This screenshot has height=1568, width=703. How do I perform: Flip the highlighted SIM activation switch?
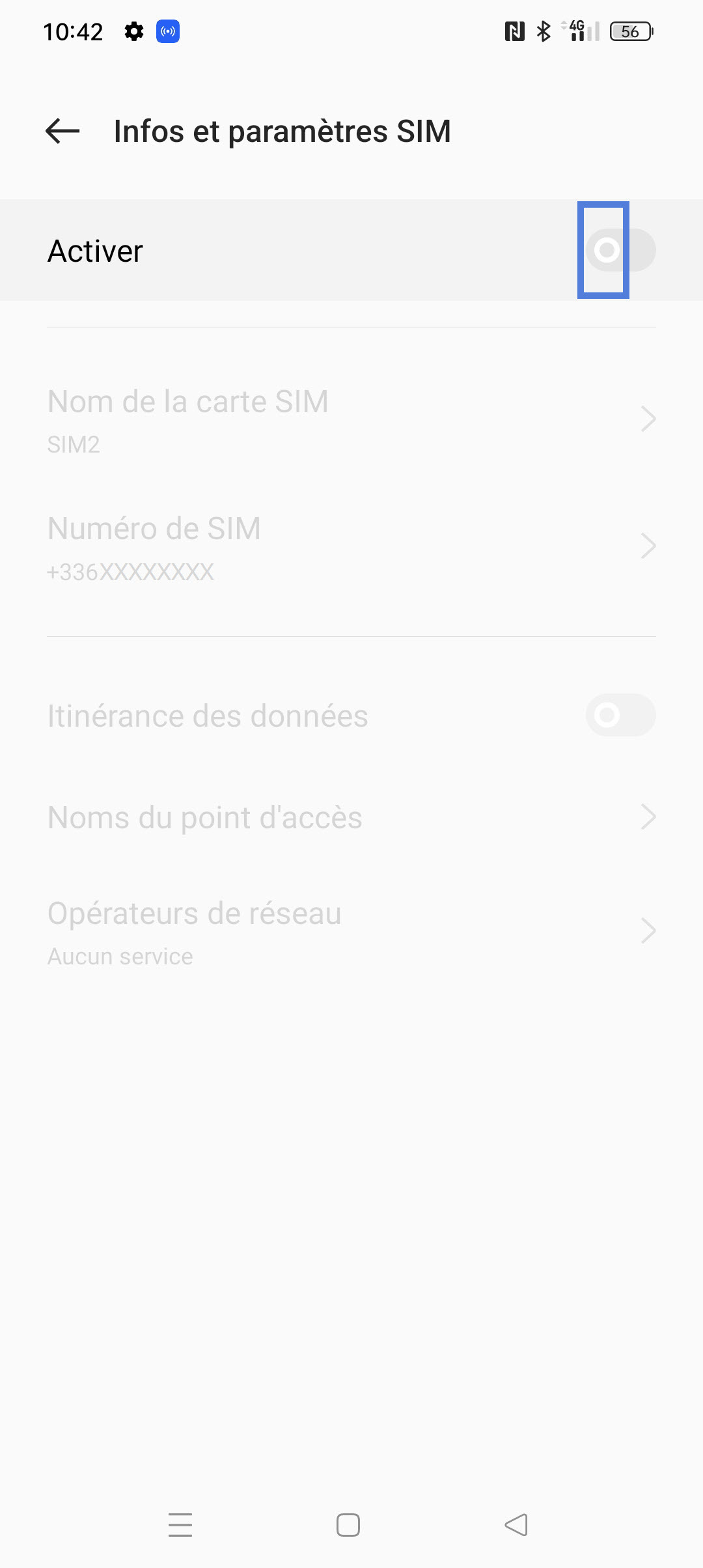click(620, 250)
